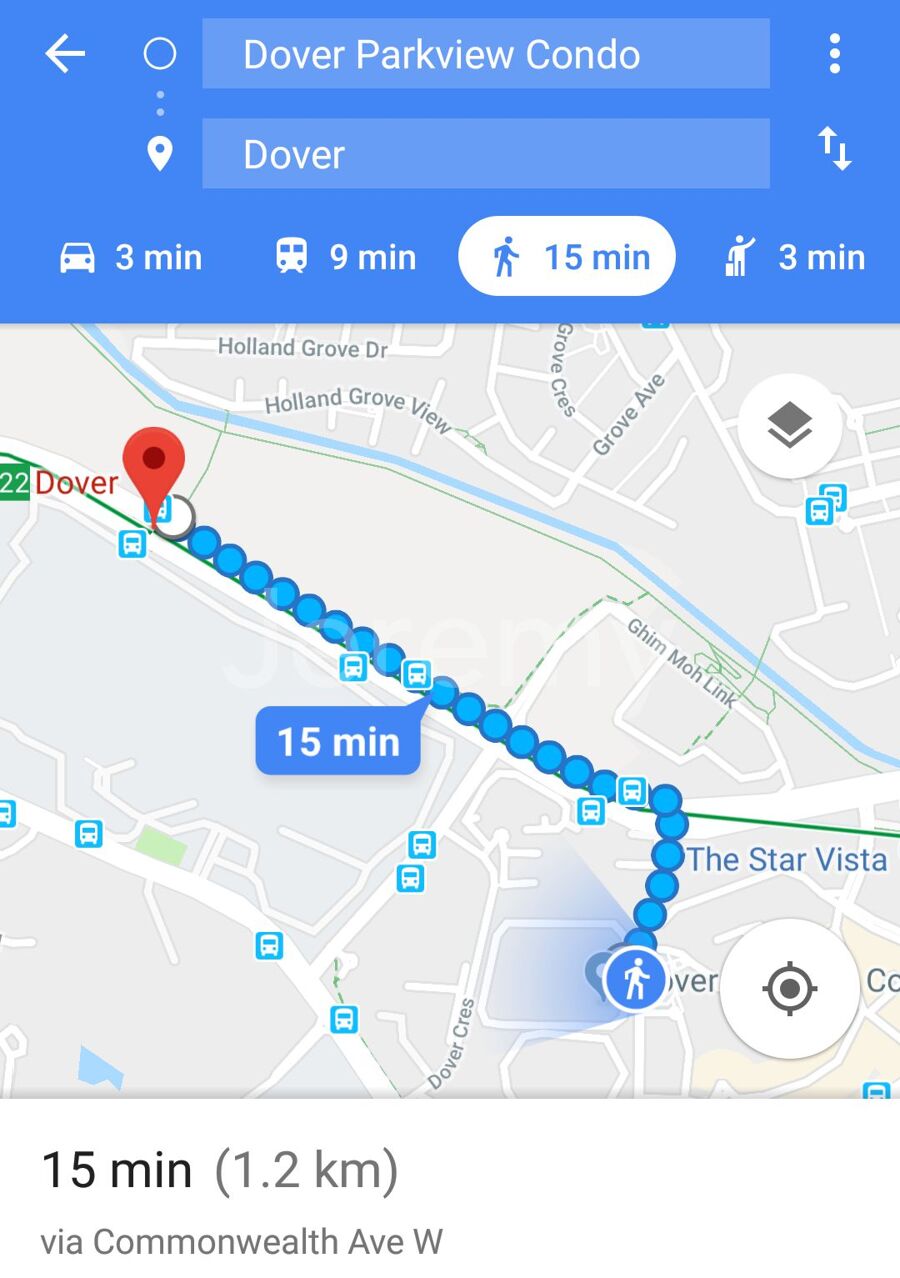Image resolution: width=900 pixels, height=1278 pixels.
Task: Tap the 15 min route label on map
Action: click(338, 742)
